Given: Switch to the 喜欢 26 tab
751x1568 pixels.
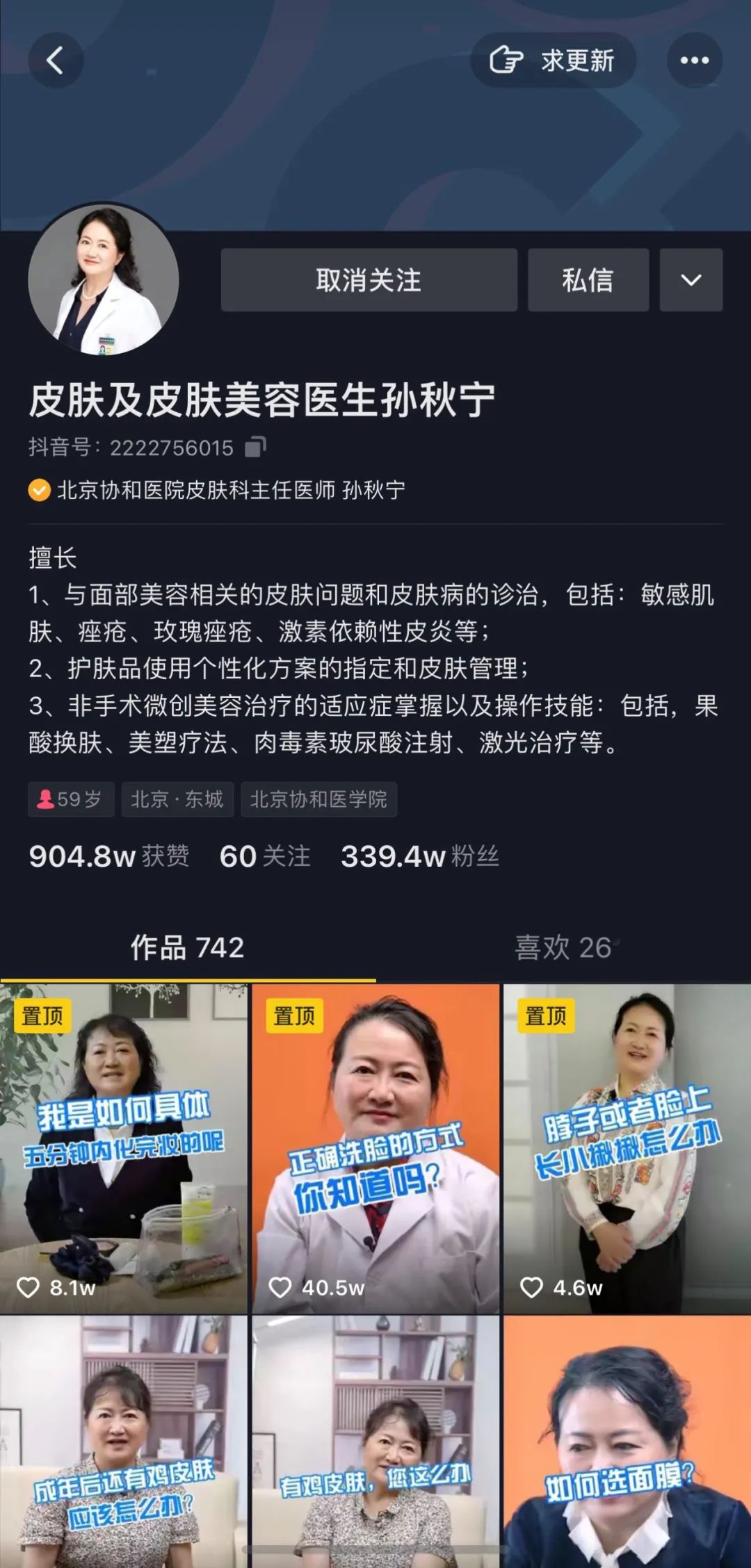Looking at the screenshot, I should (563, 947).
